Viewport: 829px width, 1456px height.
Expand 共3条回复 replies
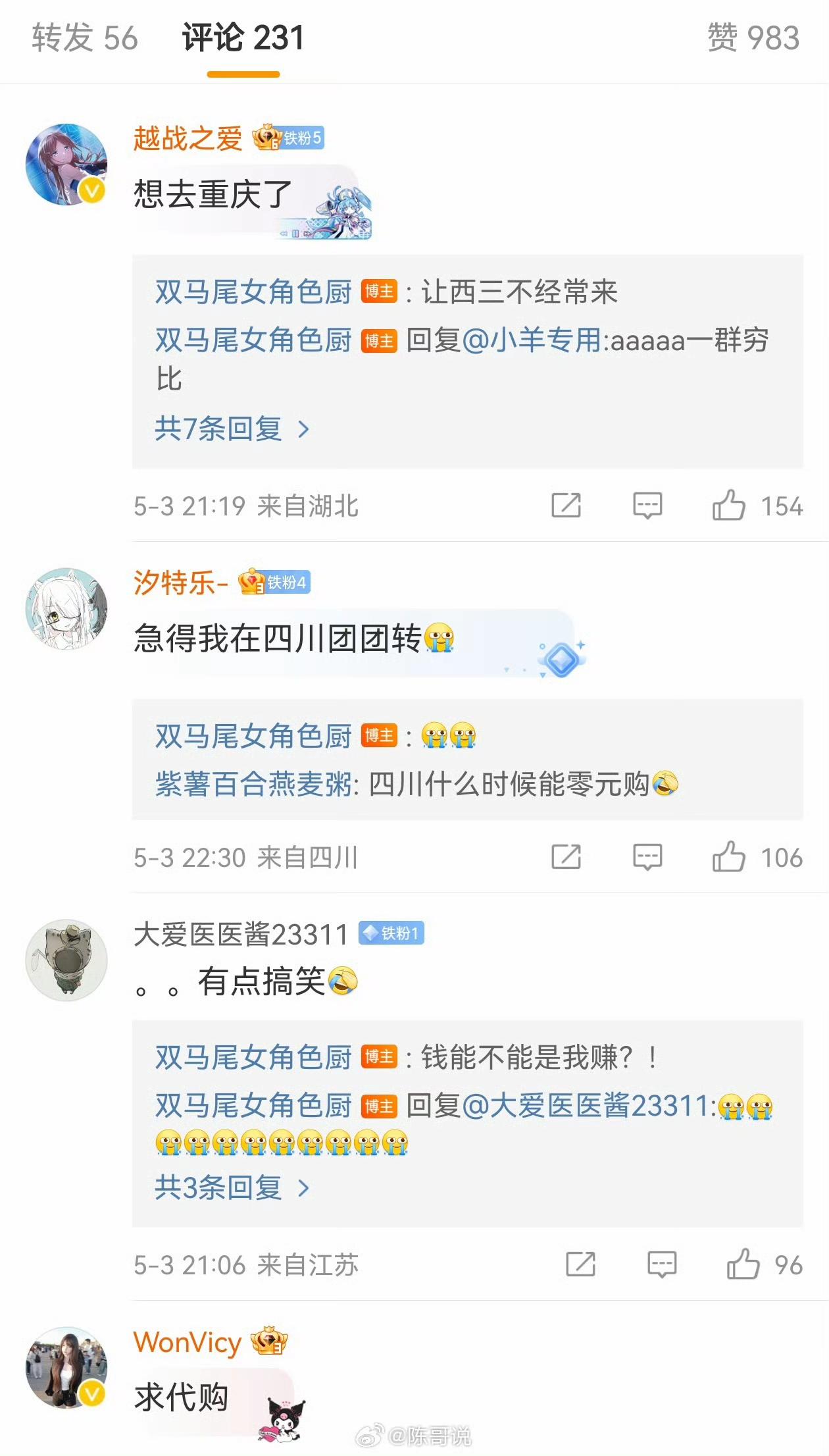[232, 1187]
